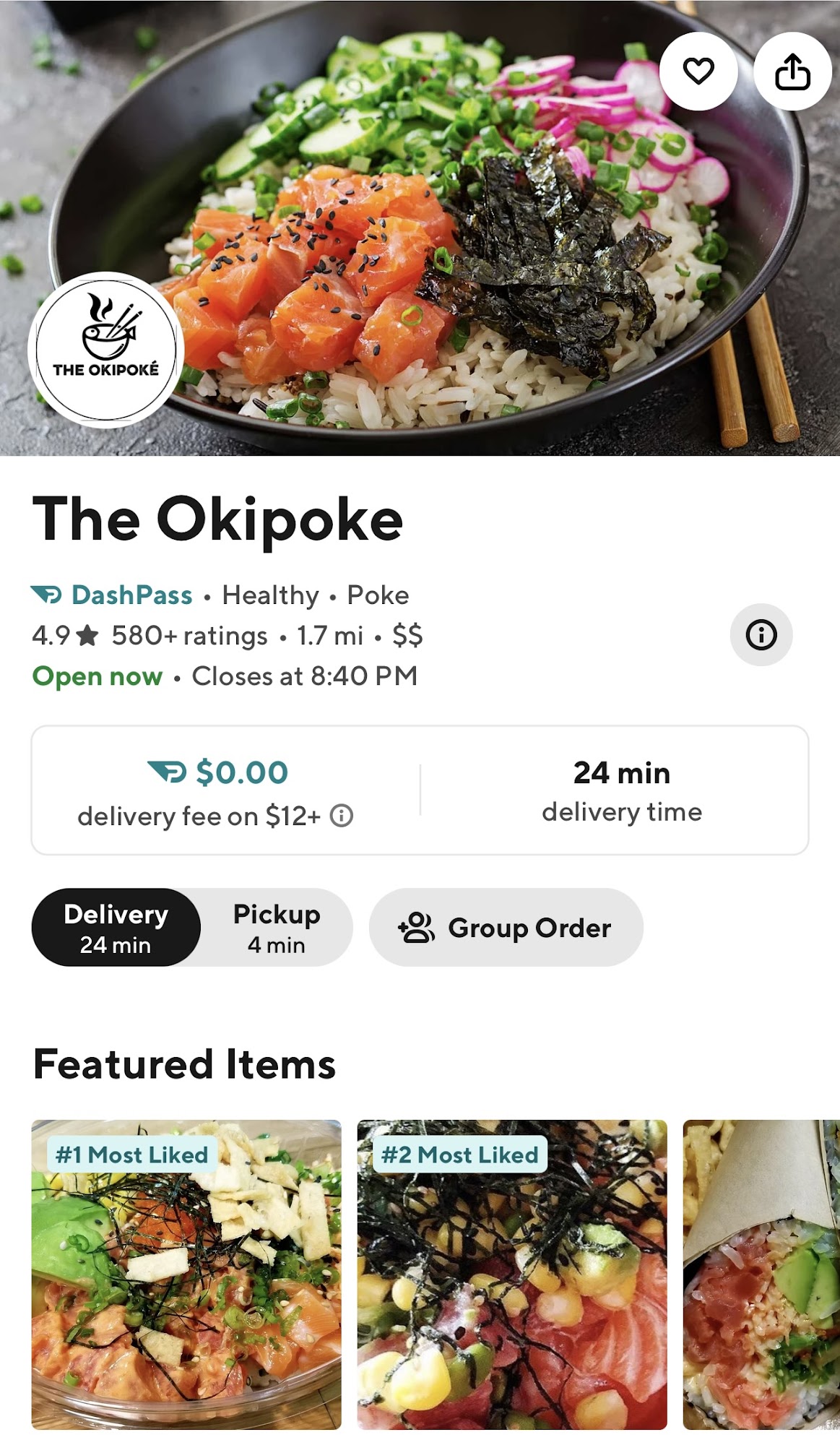Screen dimensions: 840x1445
Task: Select the Delivery 24 min option
Action: click(x=116, y=928)
